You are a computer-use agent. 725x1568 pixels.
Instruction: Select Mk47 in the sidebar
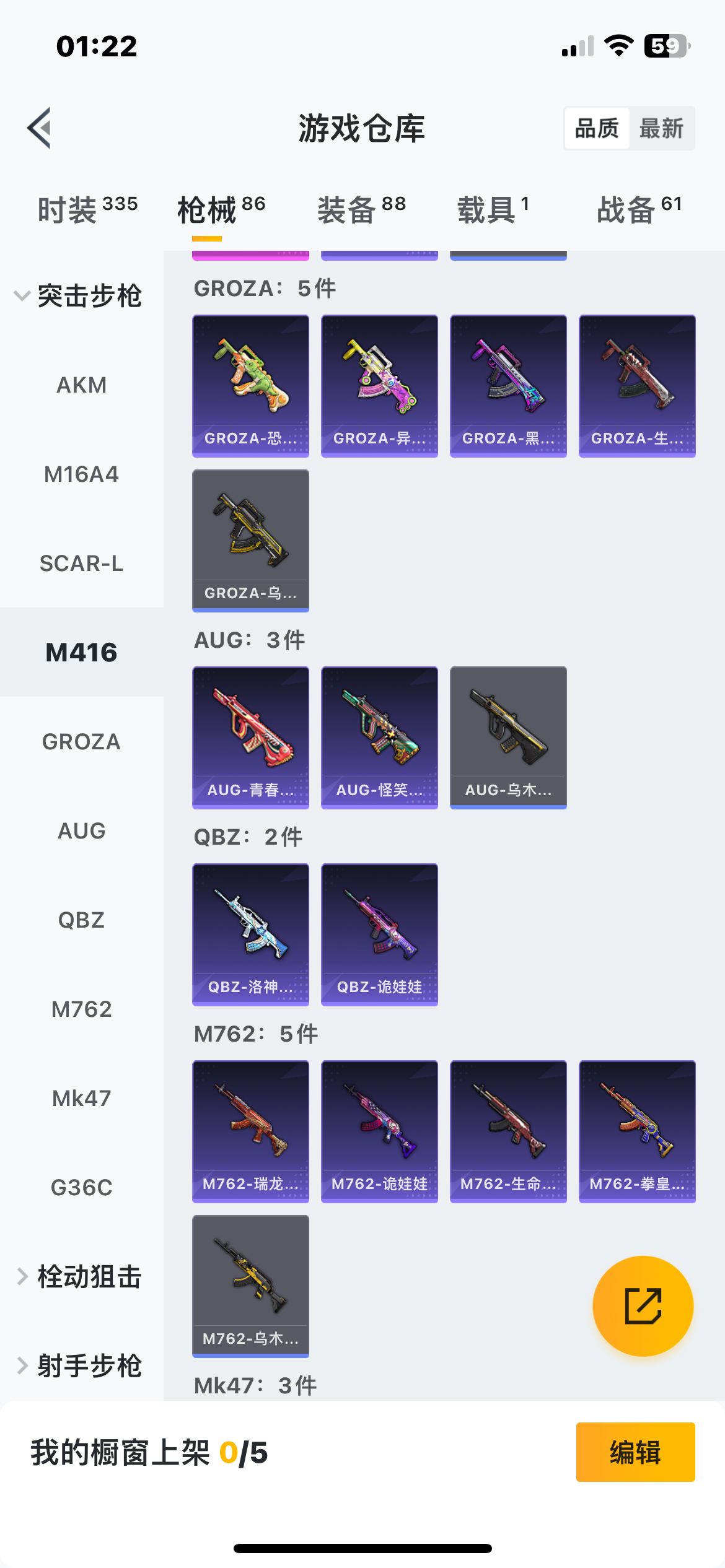click(81, 1099)
